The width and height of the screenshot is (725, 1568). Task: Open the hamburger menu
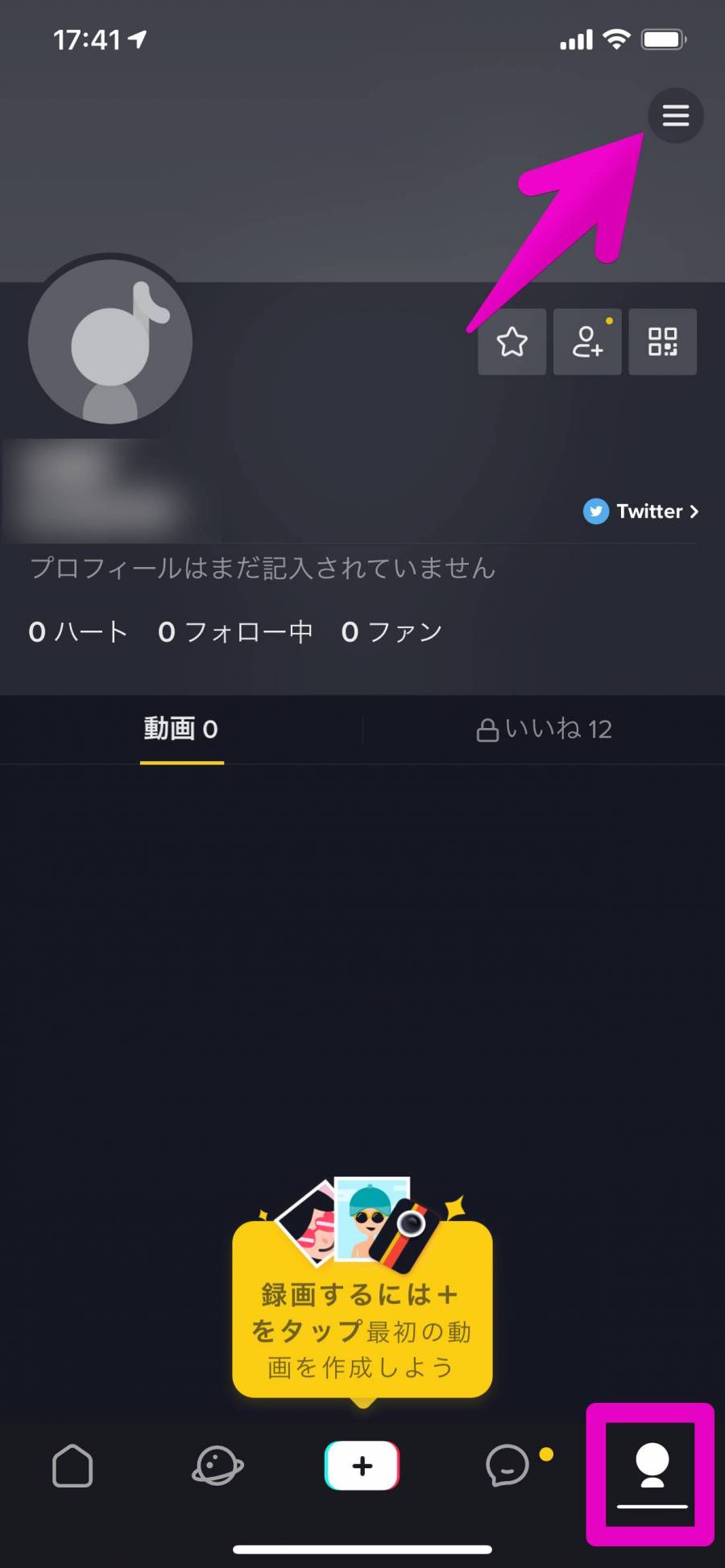pos(675,116)
